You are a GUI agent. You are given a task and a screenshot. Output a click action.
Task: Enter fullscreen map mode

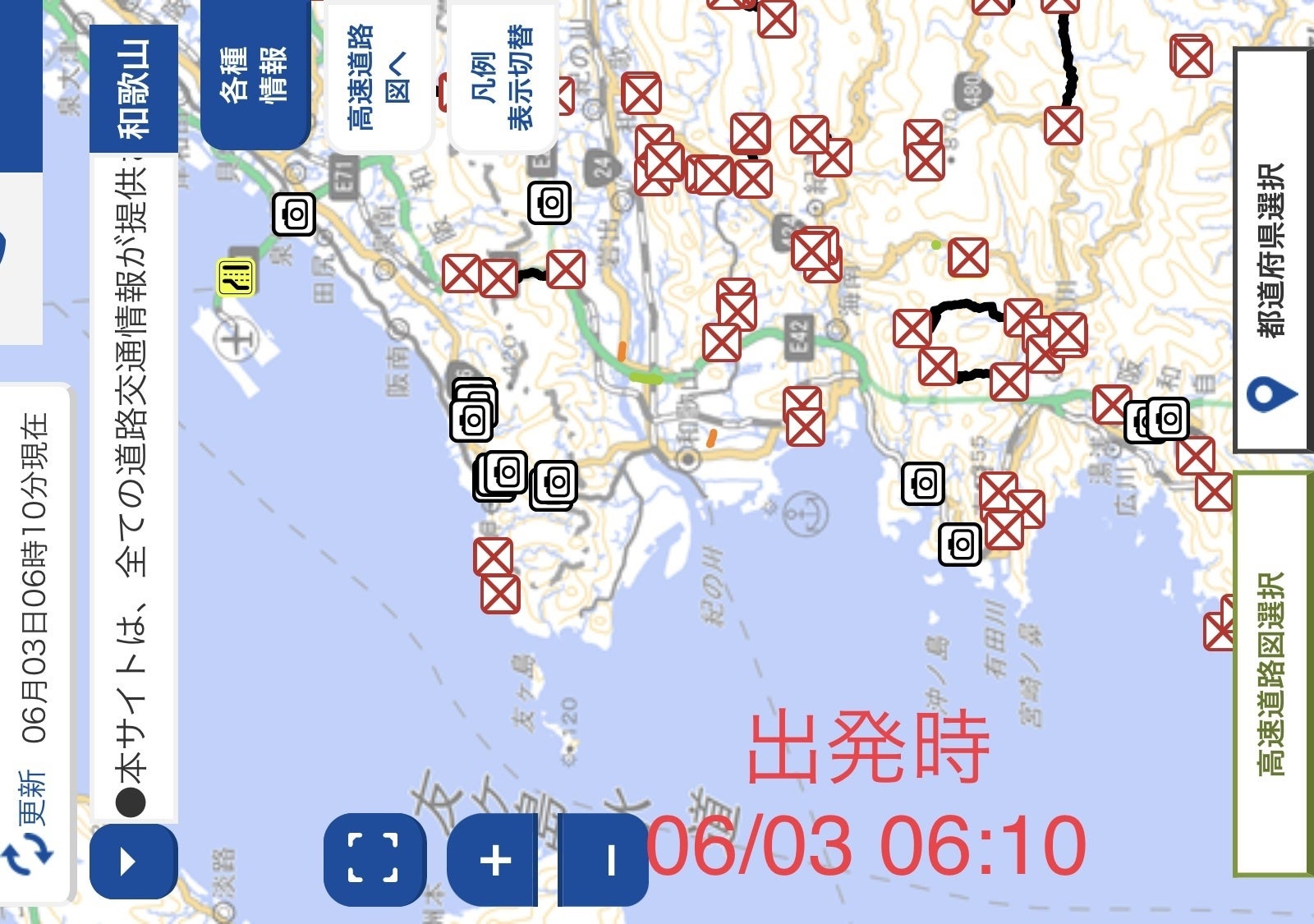374,859
